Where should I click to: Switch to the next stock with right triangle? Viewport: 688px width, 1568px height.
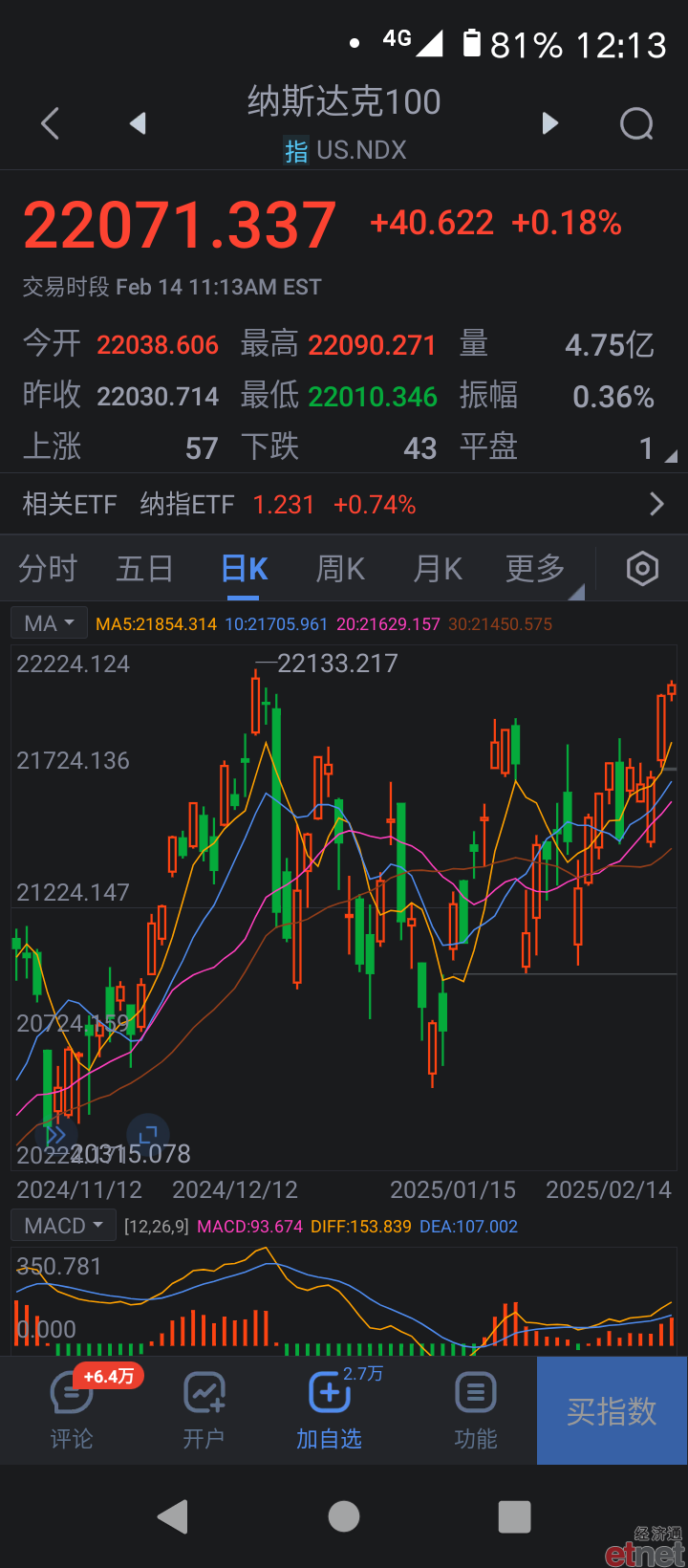point(549,123)
